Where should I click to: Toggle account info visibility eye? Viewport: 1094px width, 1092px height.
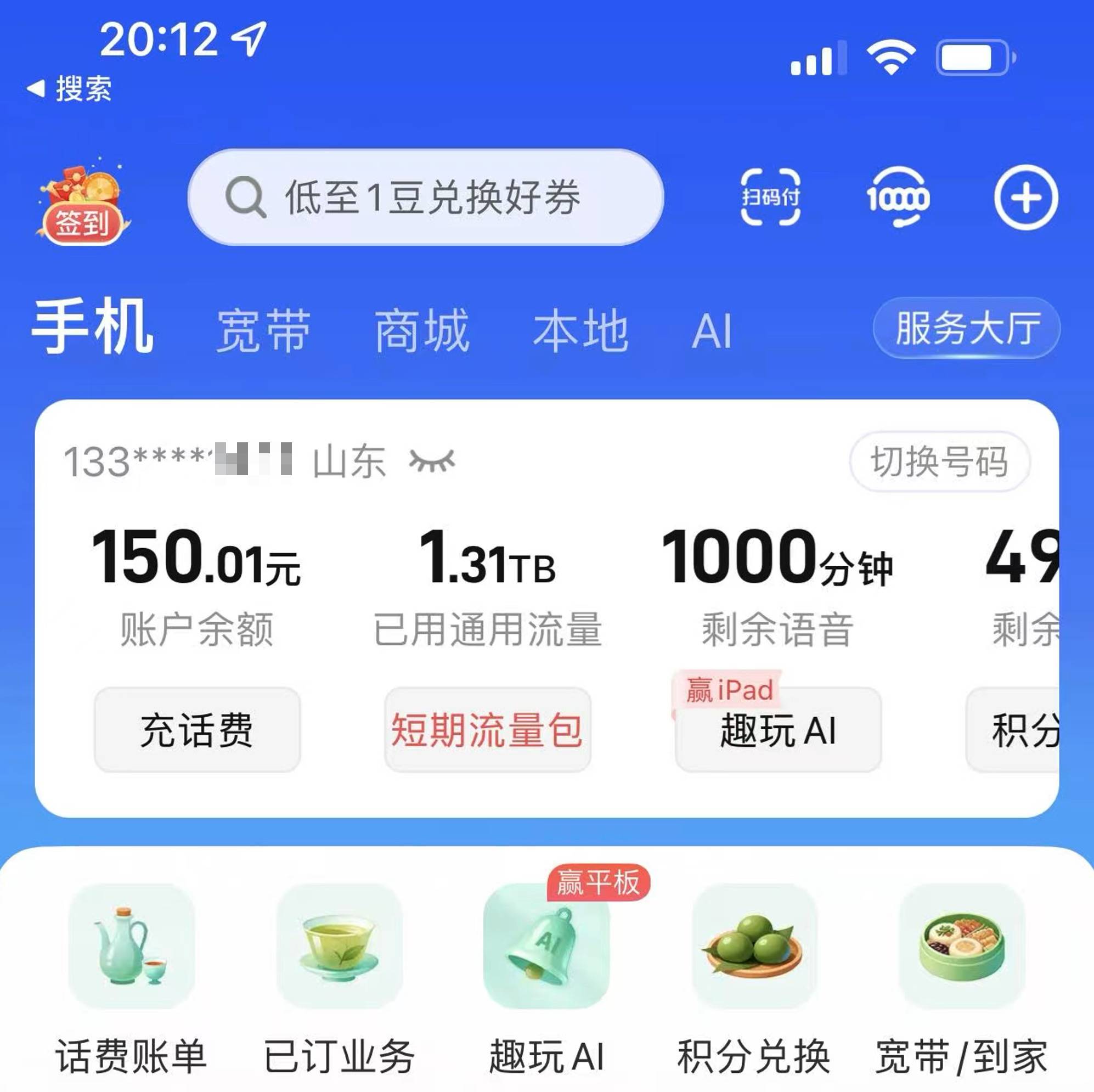coord(432,460)
